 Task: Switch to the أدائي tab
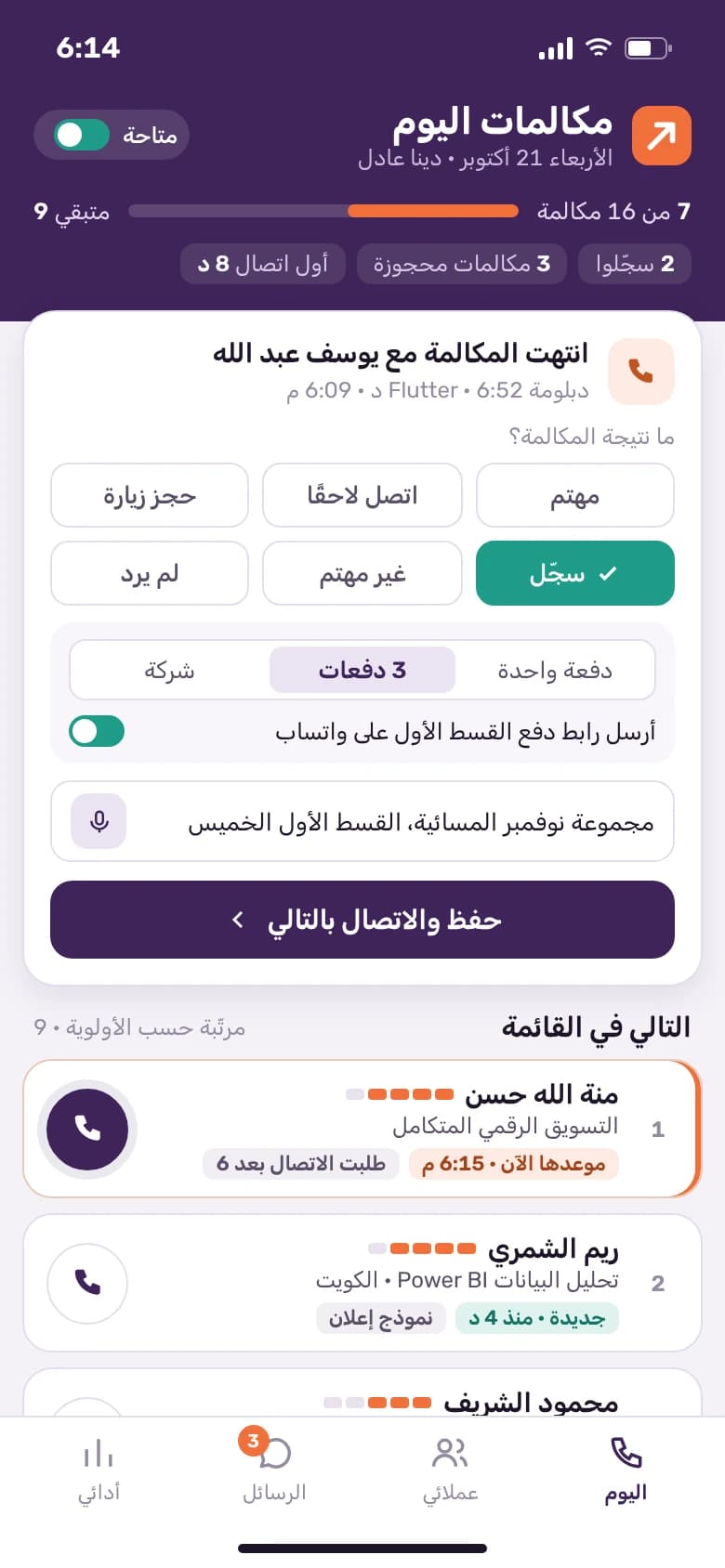99,1470
